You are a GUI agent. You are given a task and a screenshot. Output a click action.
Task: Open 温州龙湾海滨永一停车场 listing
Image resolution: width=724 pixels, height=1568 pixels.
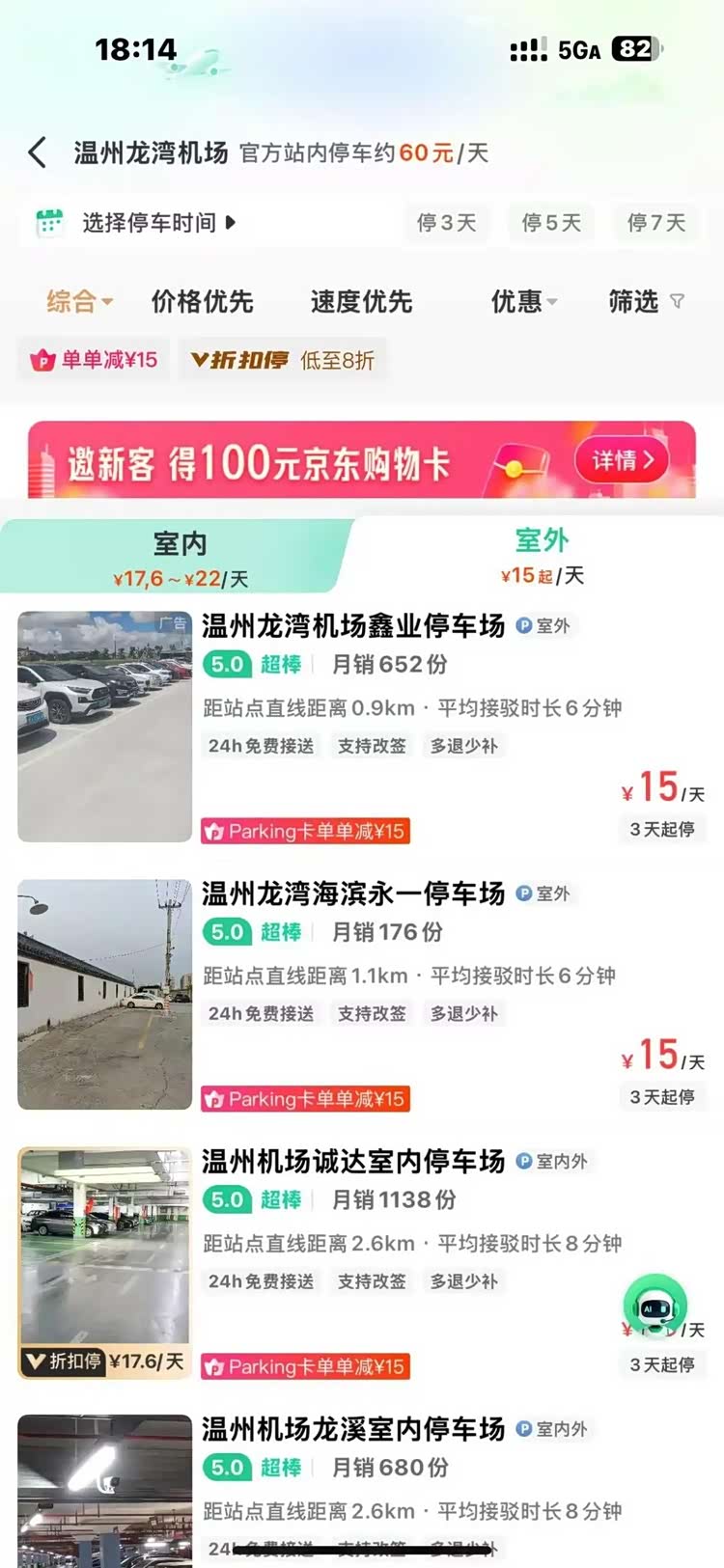tap(352, 894)
